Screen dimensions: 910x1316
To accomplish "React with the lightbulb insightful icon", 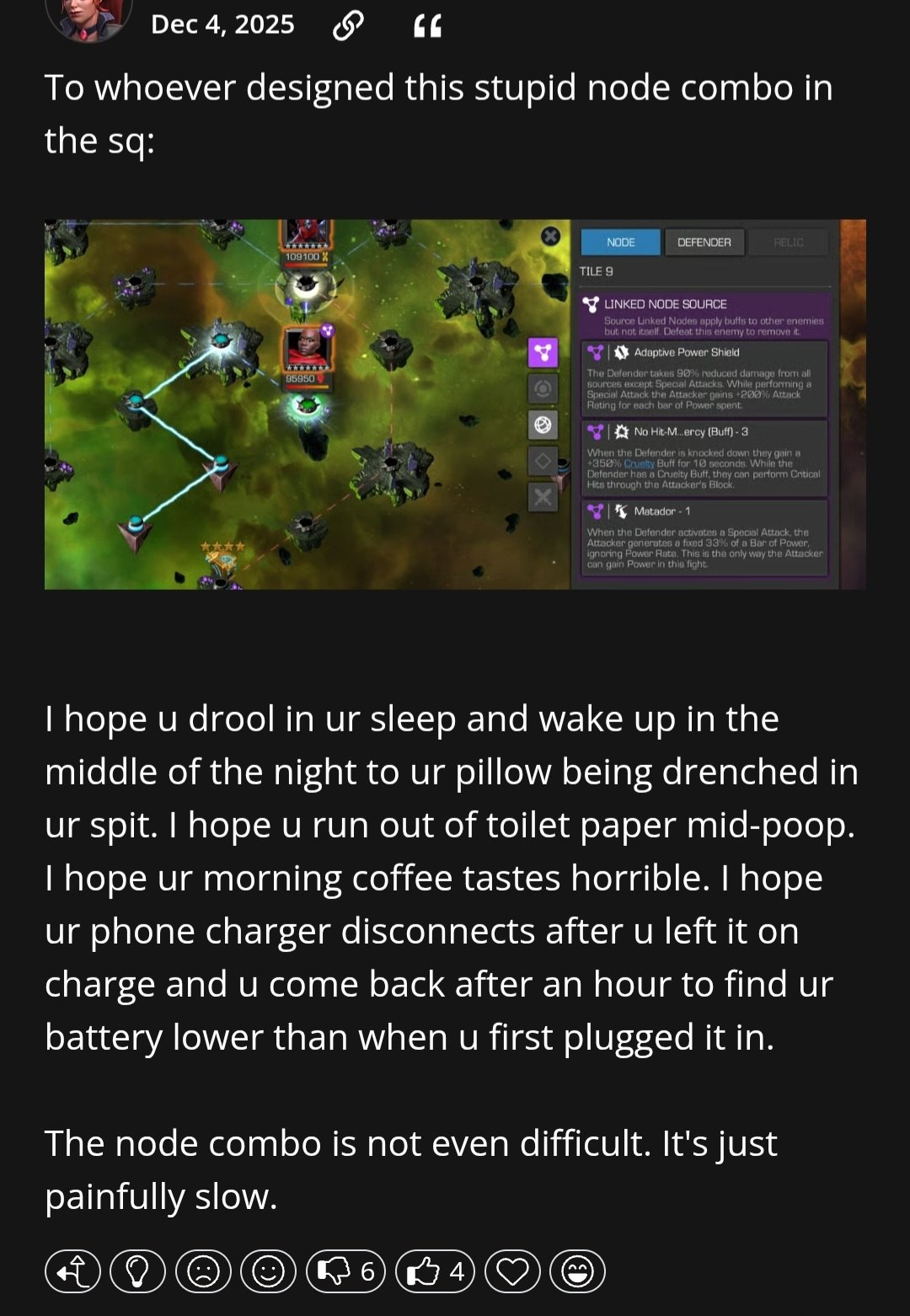I will coord(138,1271).
